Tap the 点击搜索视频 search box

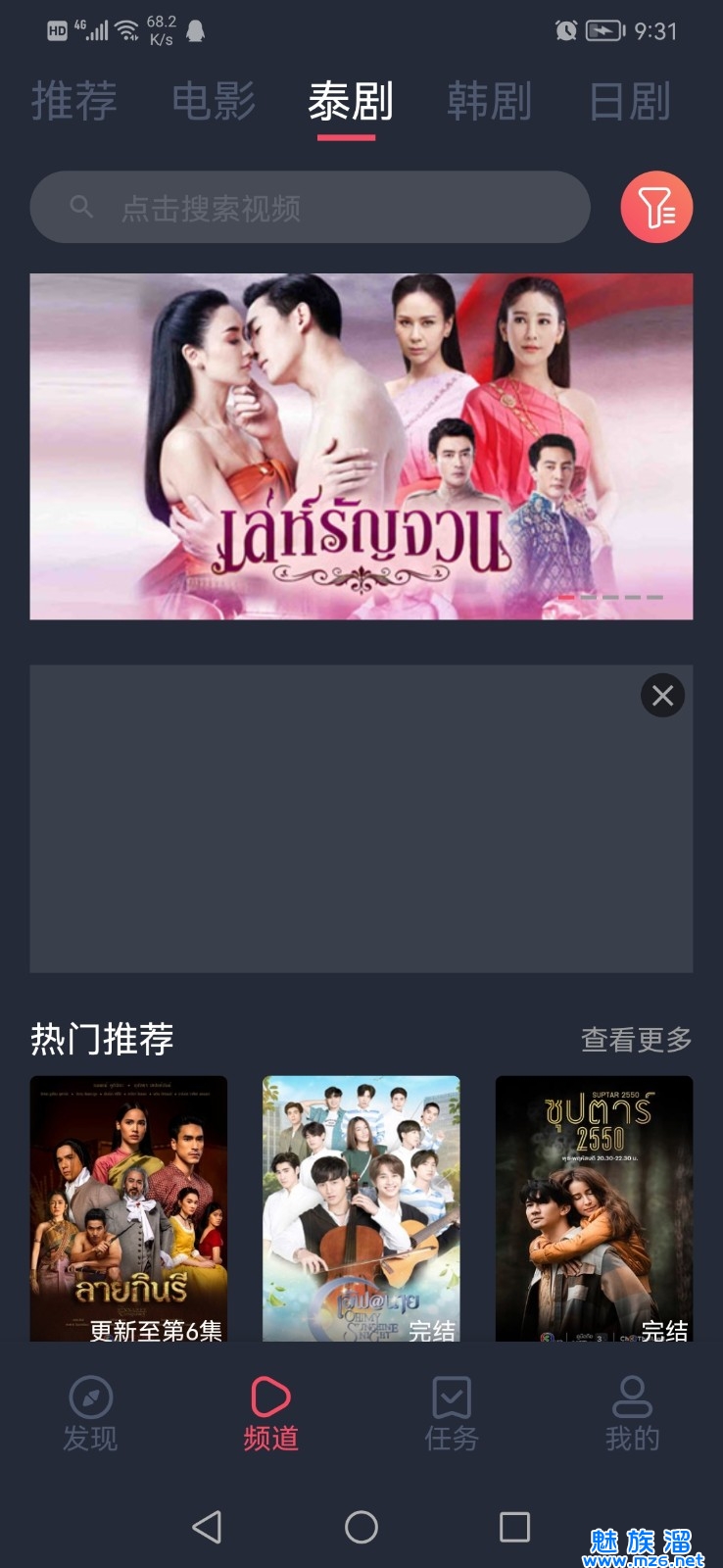(x=310, y=208)
